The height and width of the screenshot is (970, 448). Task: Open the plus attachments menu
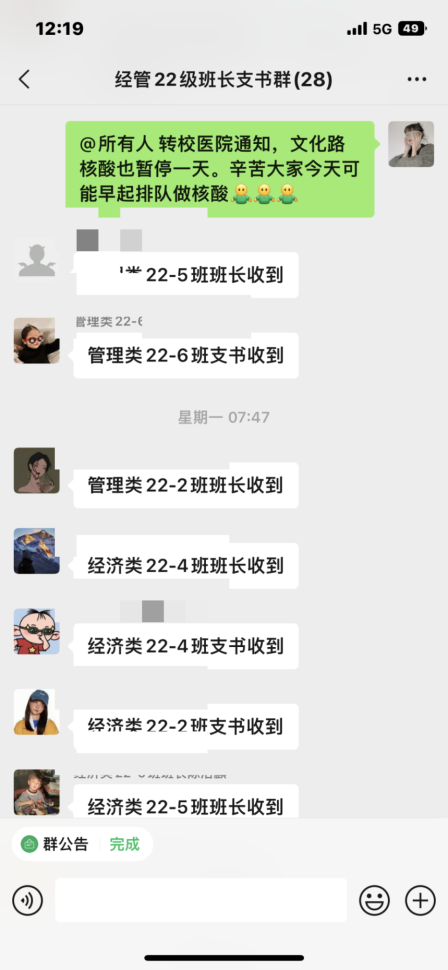pos(420,900)
